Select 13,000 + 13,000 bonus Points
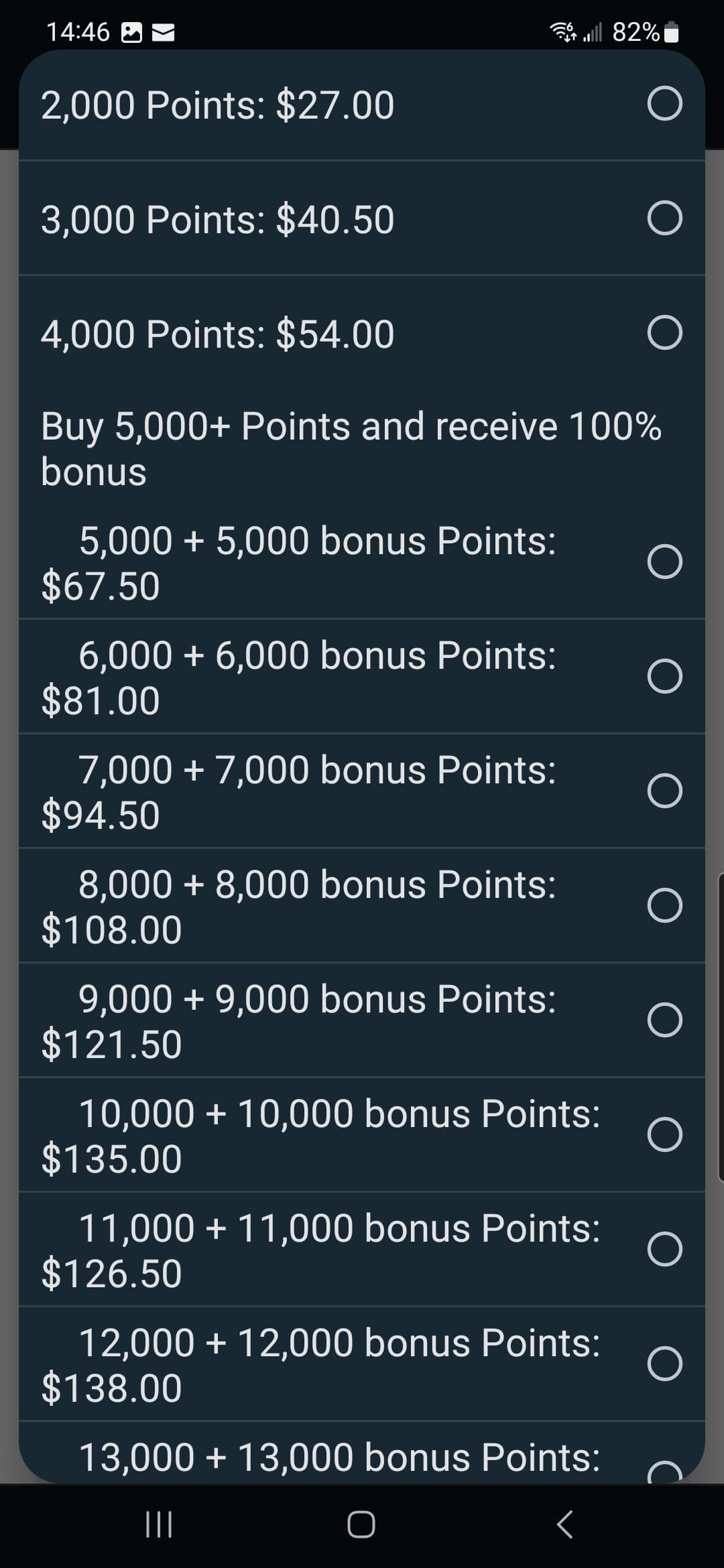Image resolution: width=724 pixels, height=1568 pixels. tap(664, 1472)
